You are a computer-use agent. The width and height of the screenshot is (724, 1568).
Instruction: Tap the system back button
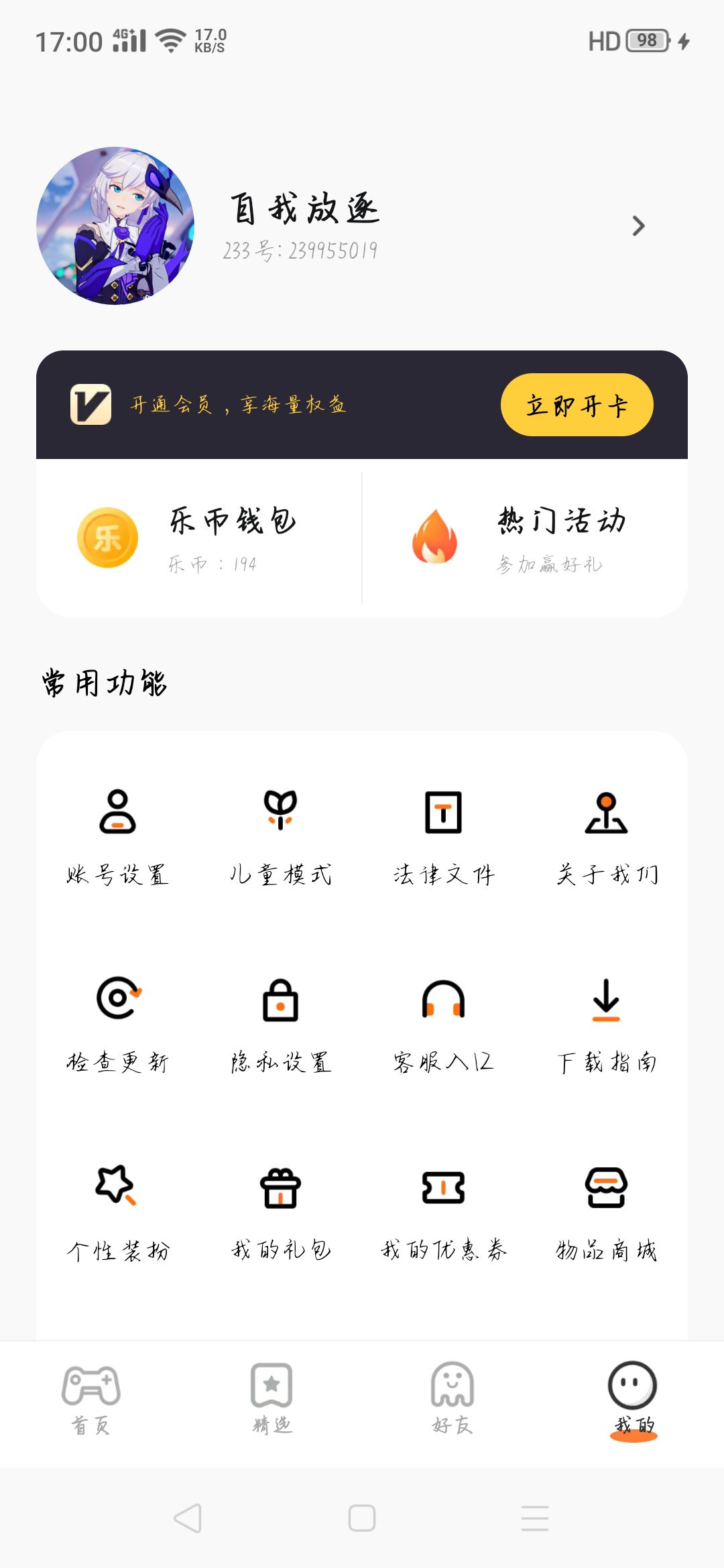[188, 1518]
